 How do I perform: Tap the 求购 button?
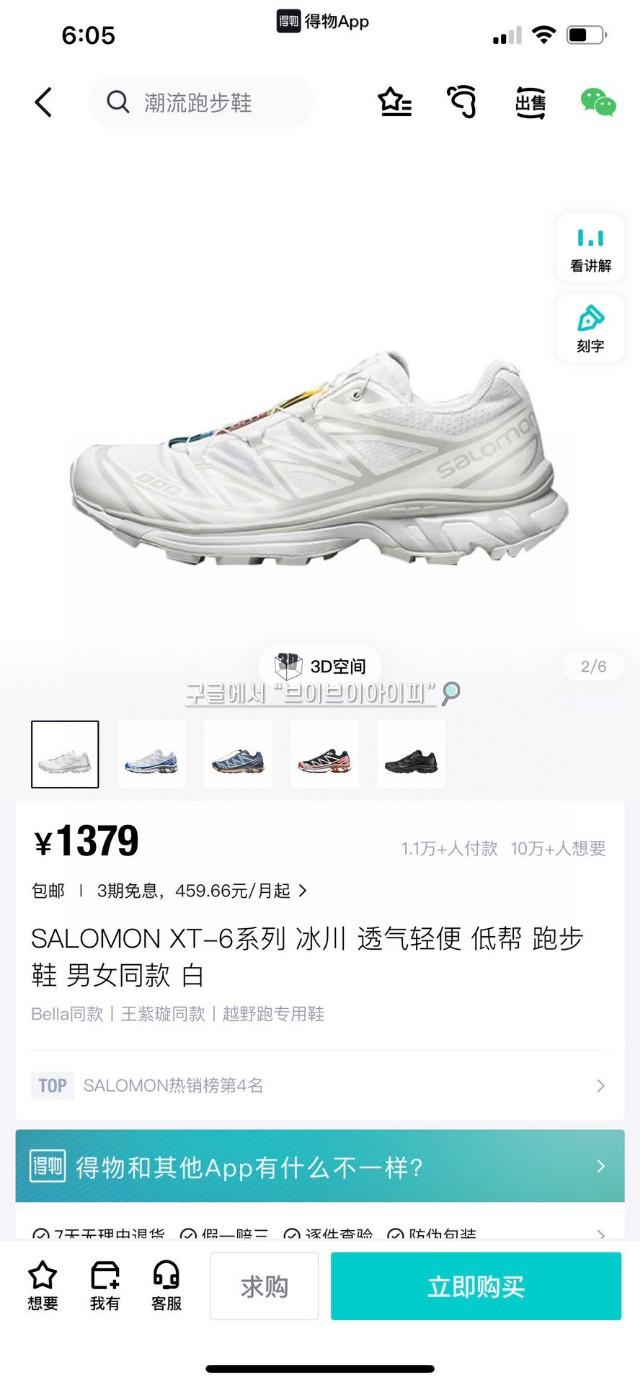point(264,1287)
